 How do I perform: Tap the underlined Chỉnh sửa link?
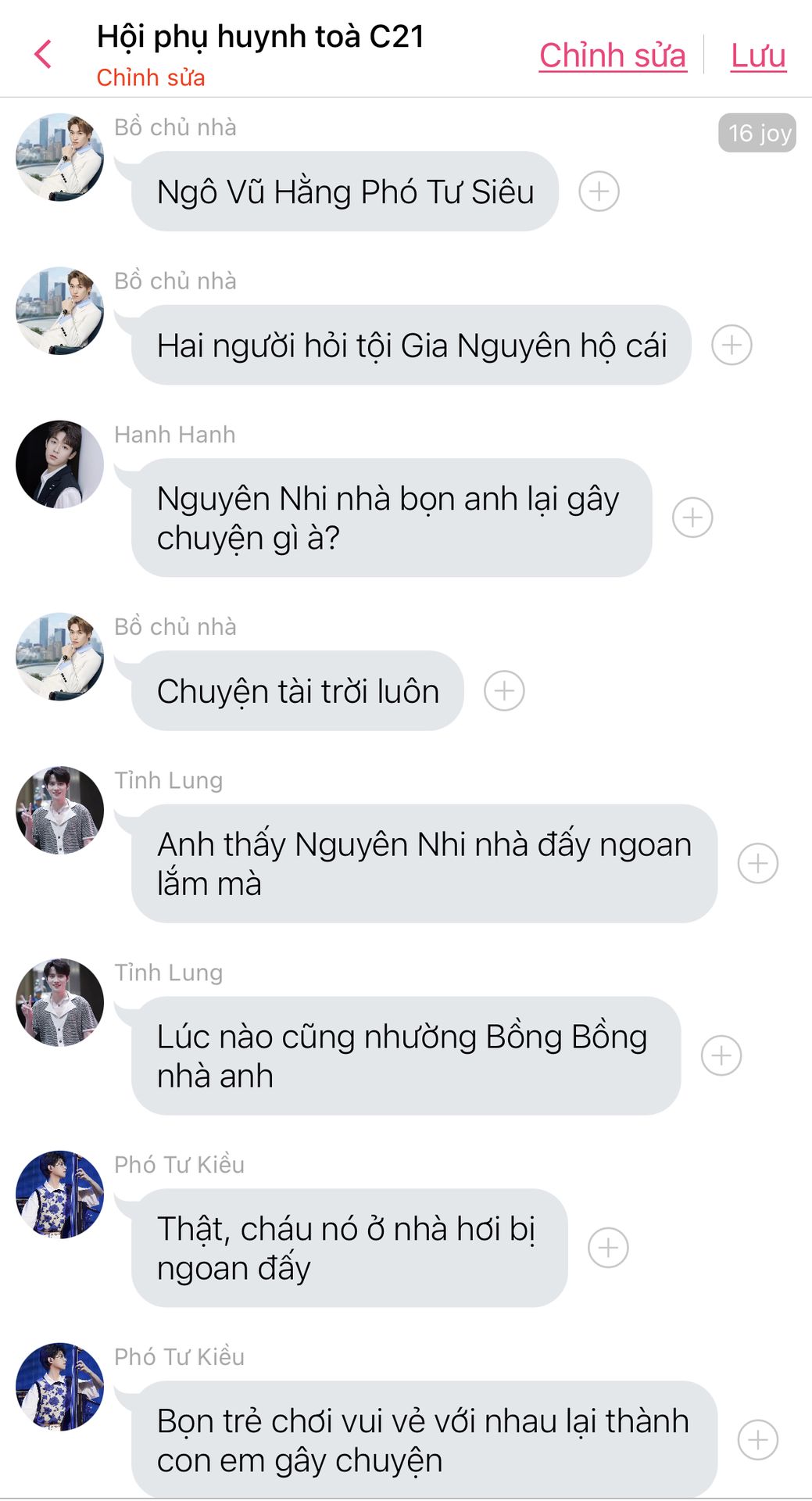(x=613, y=56)
